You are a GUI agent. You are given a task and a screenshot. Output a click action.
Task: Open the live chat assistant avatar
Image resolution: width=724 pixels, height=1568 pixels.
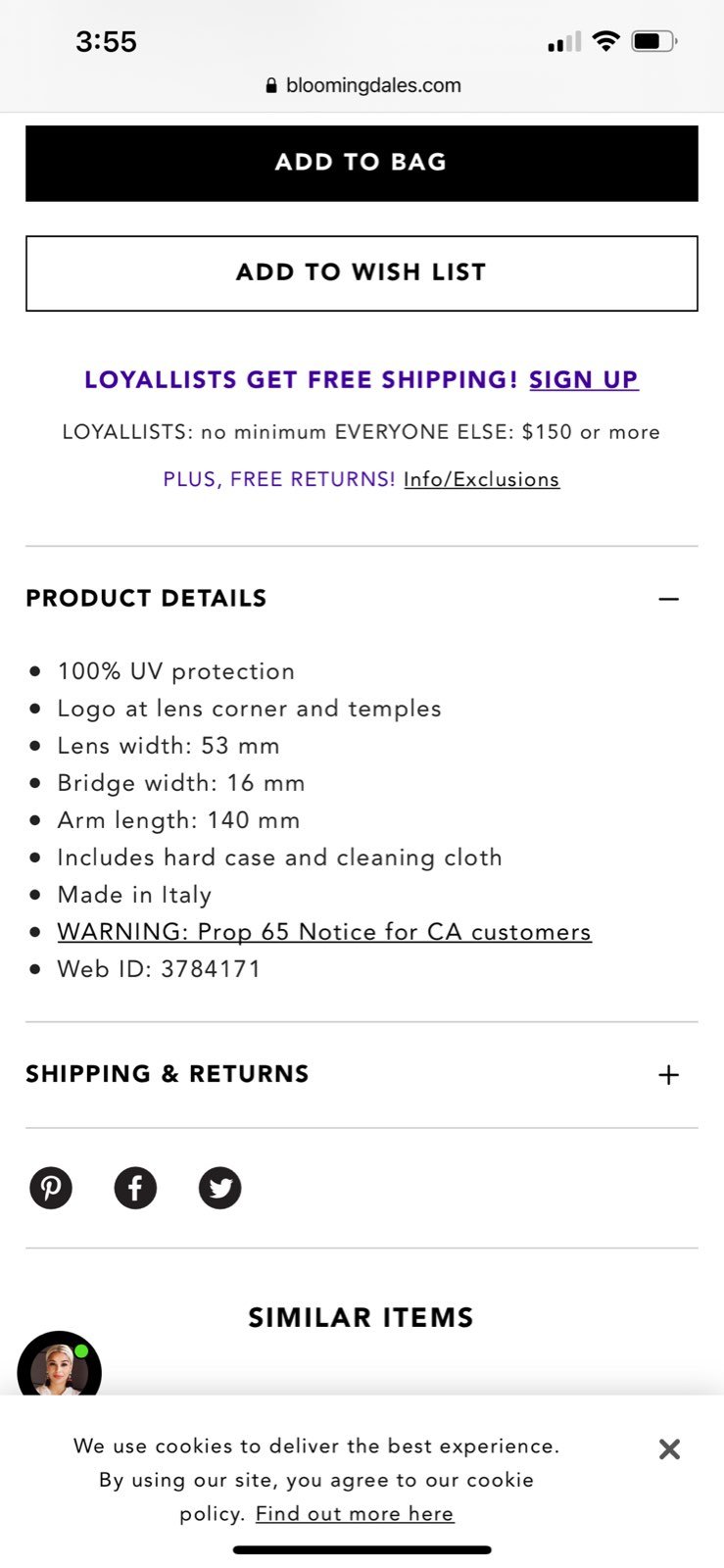click(x=59, y=1367)
